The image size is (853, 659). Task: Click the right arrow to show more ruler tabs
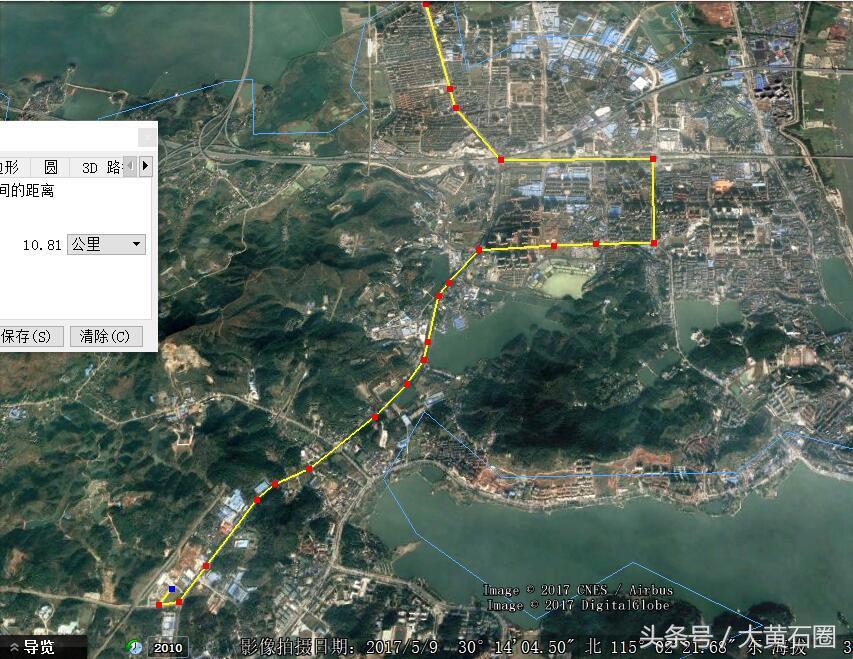146,166
